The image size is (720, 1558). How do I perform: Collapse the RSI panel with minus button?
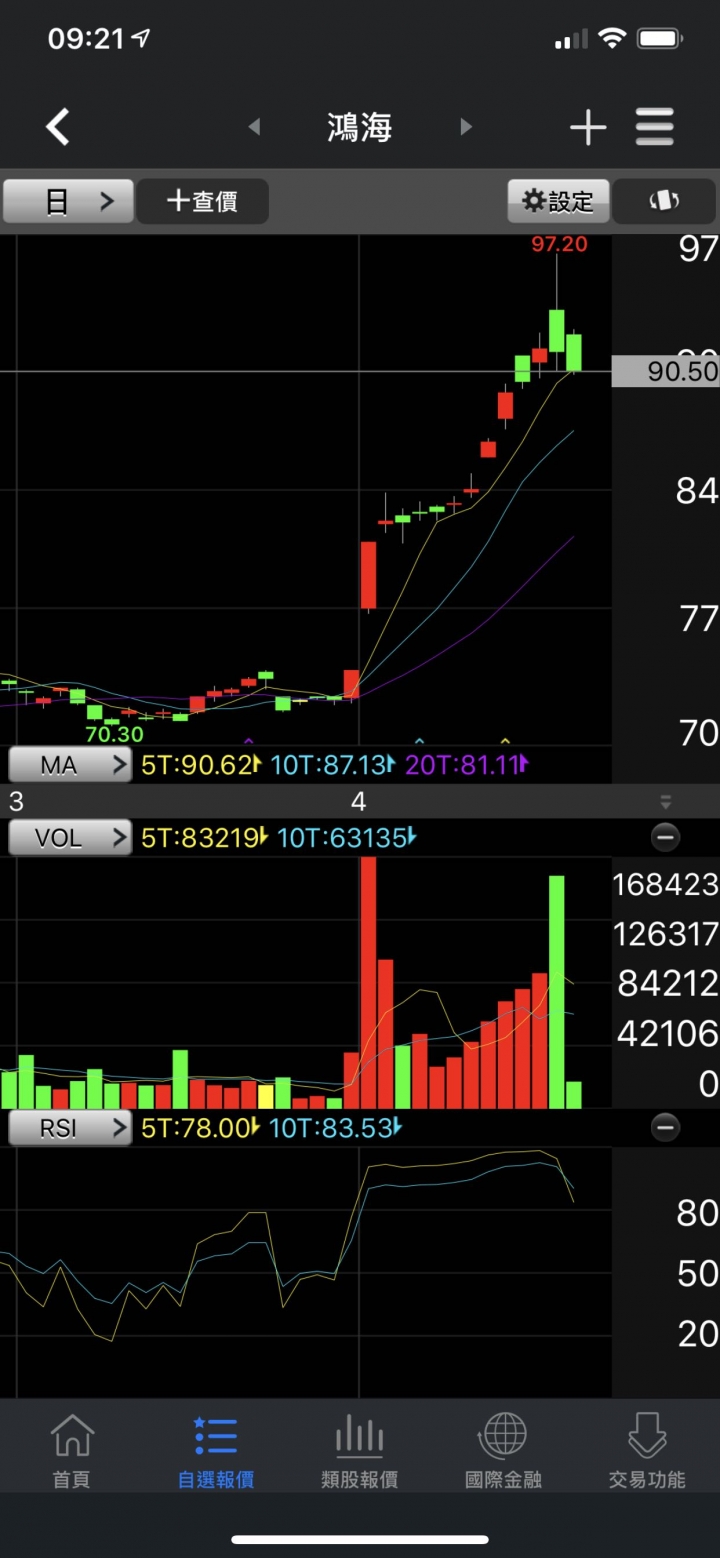[x=665, y=1128]
